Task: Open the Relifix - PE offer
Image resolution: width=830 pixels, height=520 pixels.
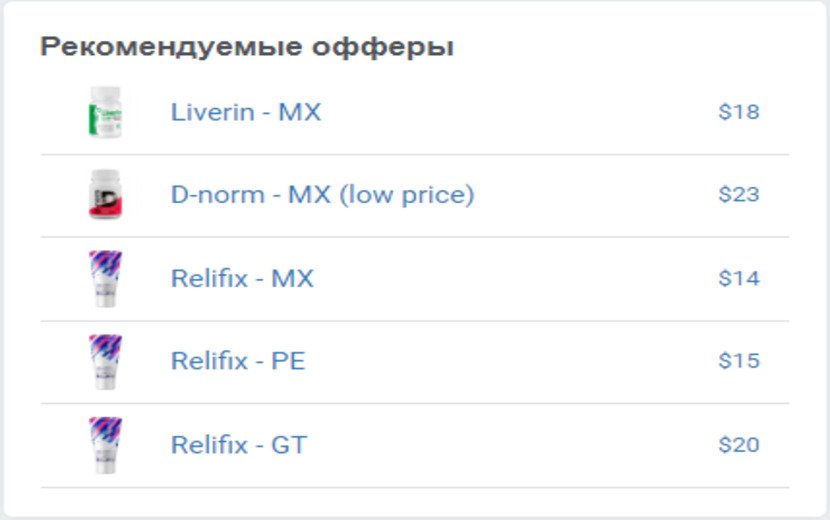Action: point(238,361)
